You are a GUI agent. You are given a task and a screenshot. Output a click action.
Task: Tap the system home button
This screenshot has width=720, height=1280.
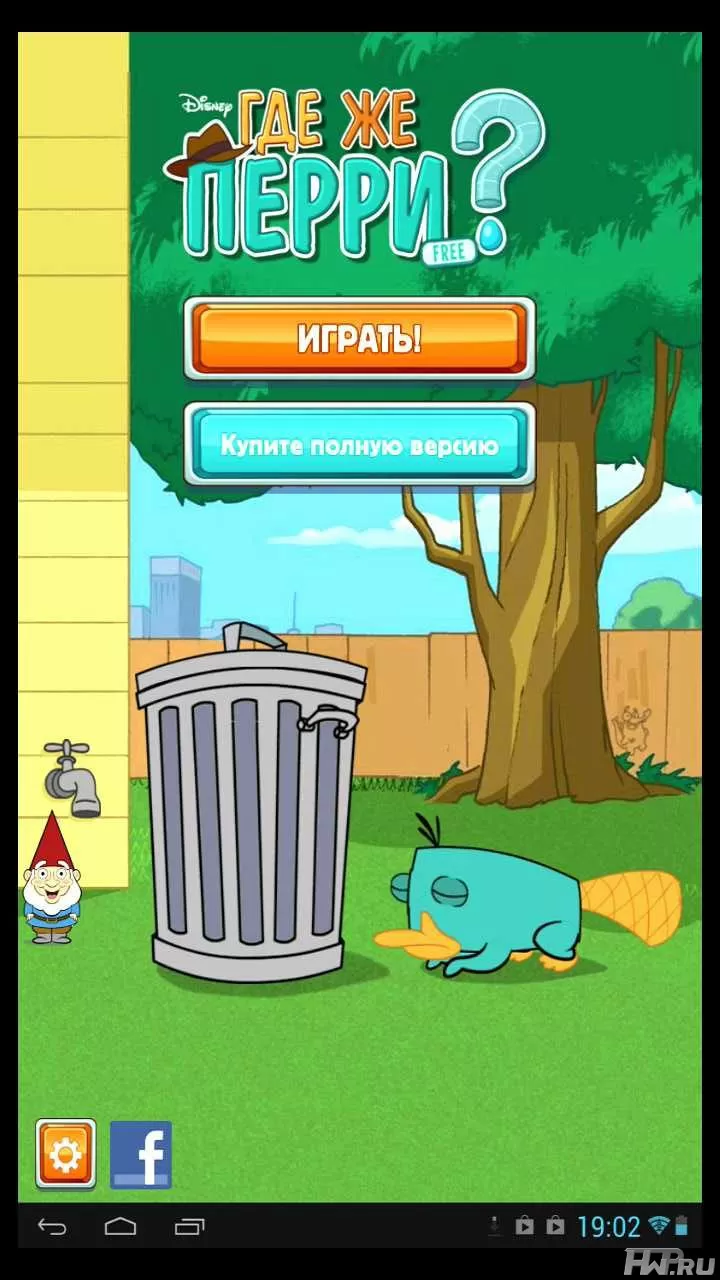120,1226
